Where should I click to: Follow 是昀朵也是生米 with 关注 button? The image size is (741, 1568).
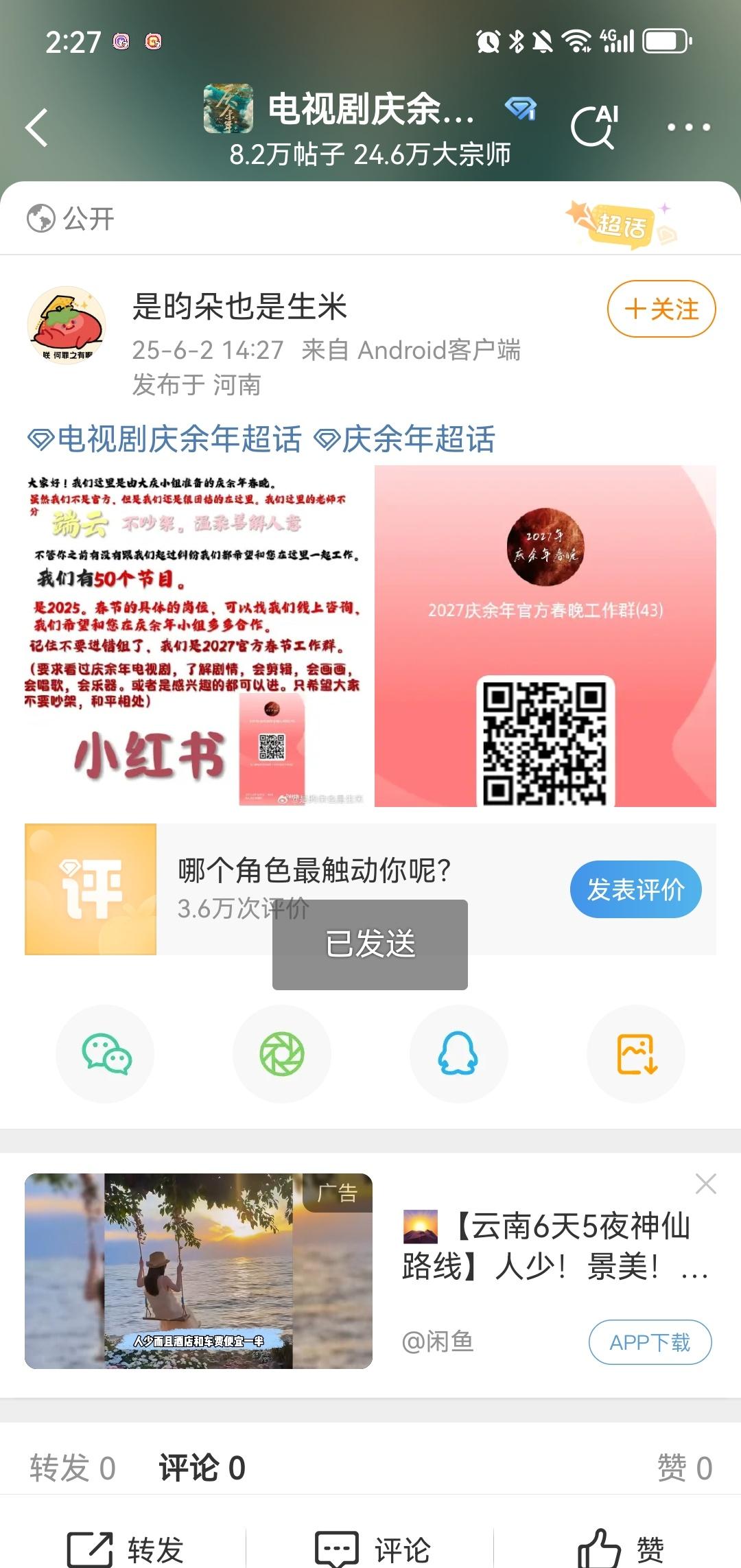pos(661,309)
